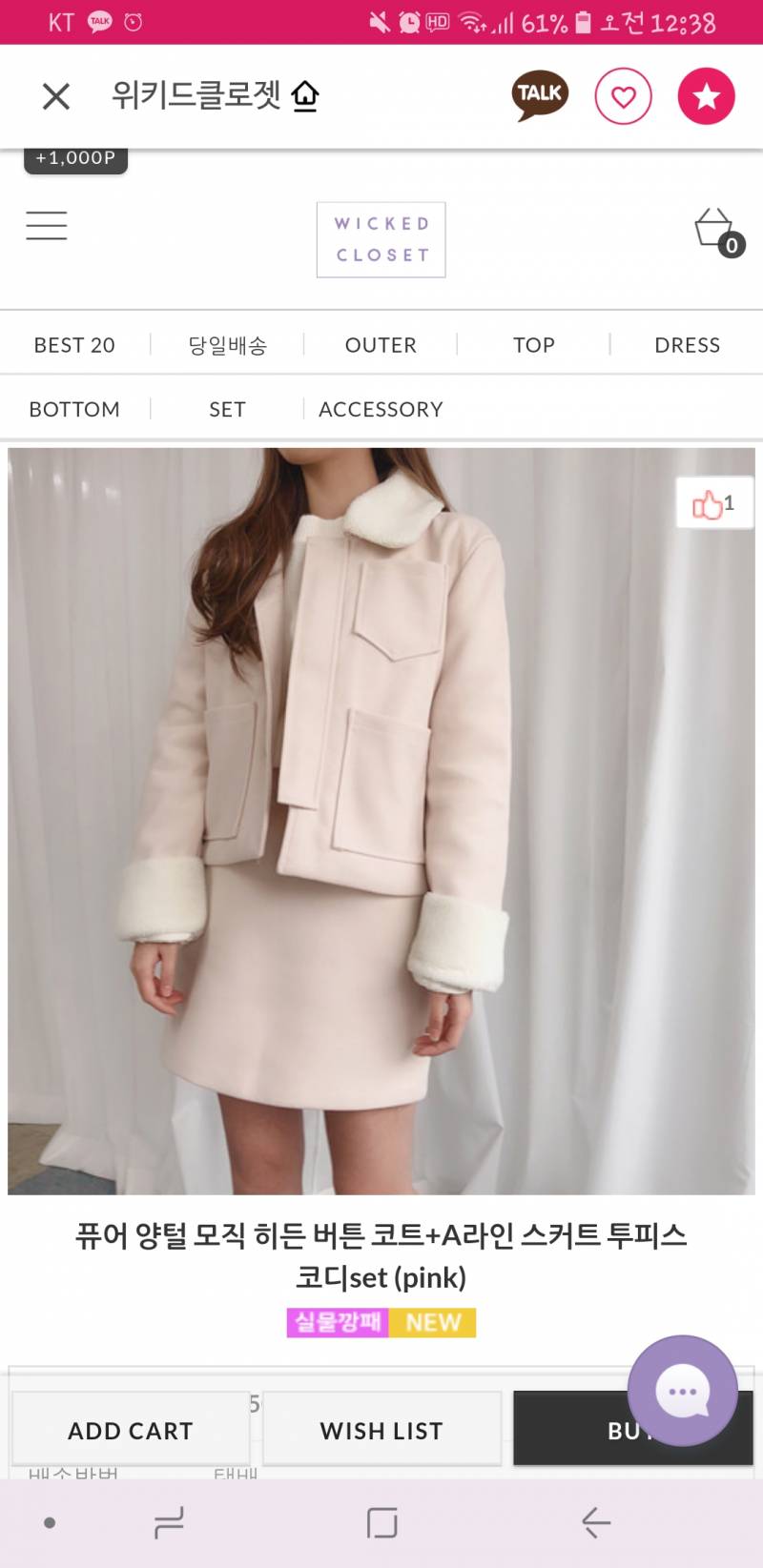The width and height of the screenshot is (763, 1568).
Task: Like the product with the thumbs-up icon
Action: [x=713, y=503]
